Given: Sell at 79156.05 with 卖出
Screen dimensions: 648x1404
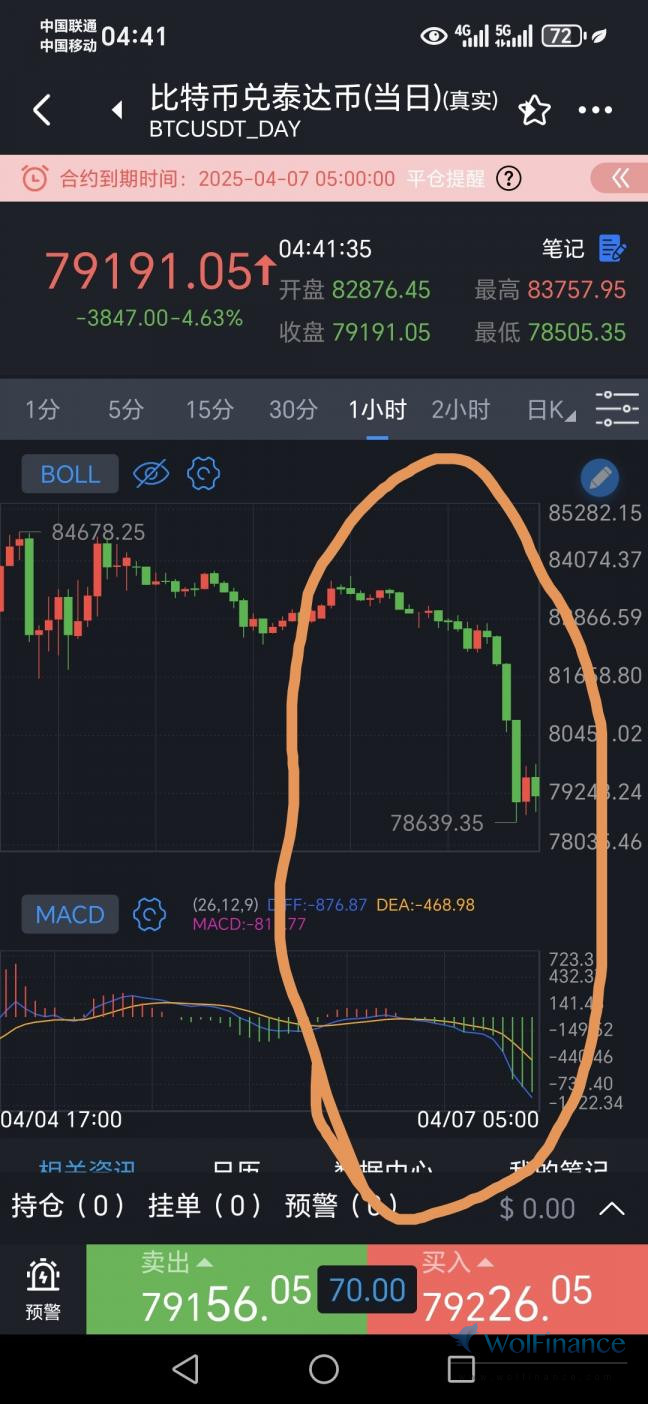Looking at the screenshot, I should [227, 1289].
